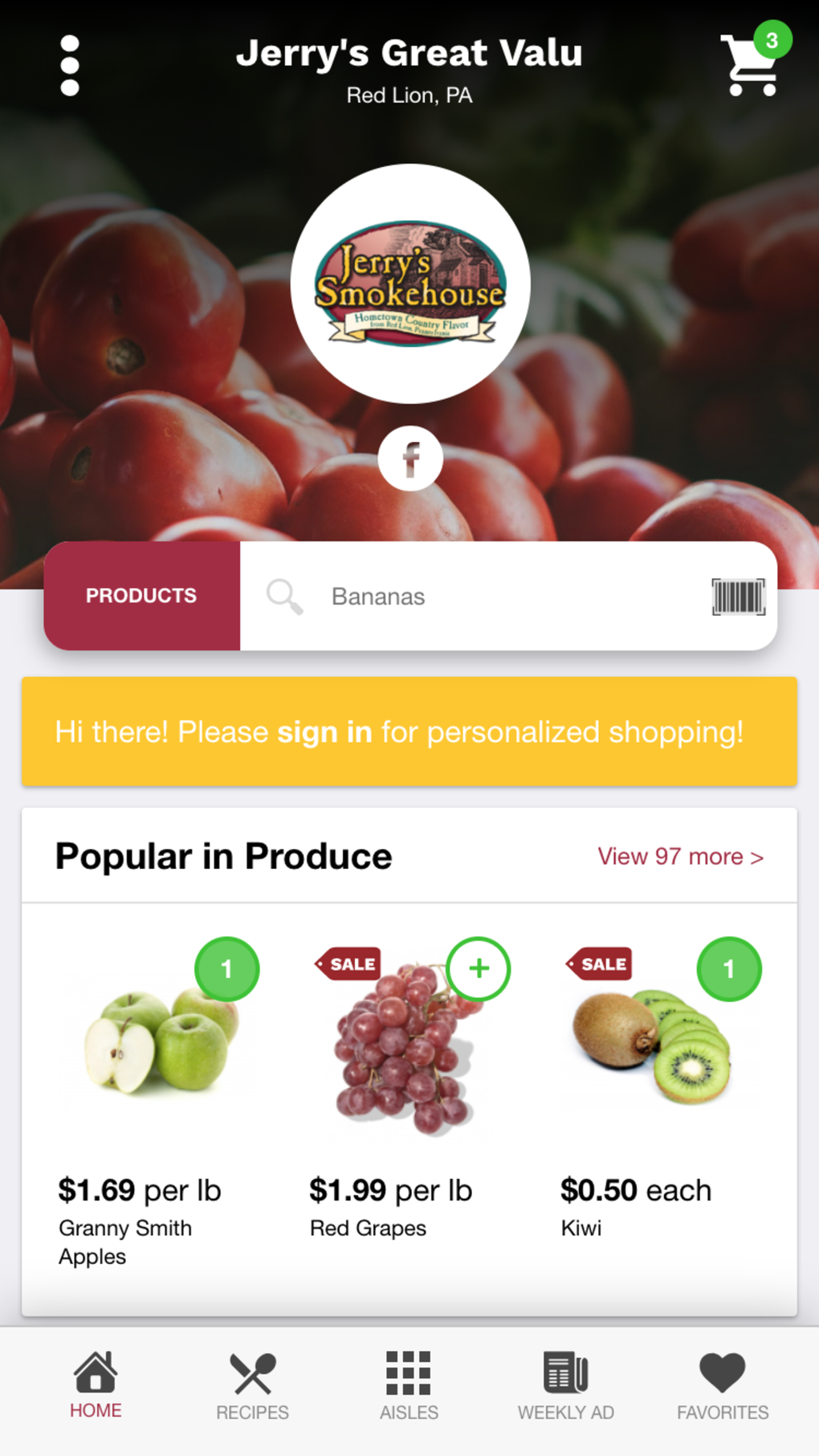
Task: Open Jerry's Facebook page
Action: [411, 458]
